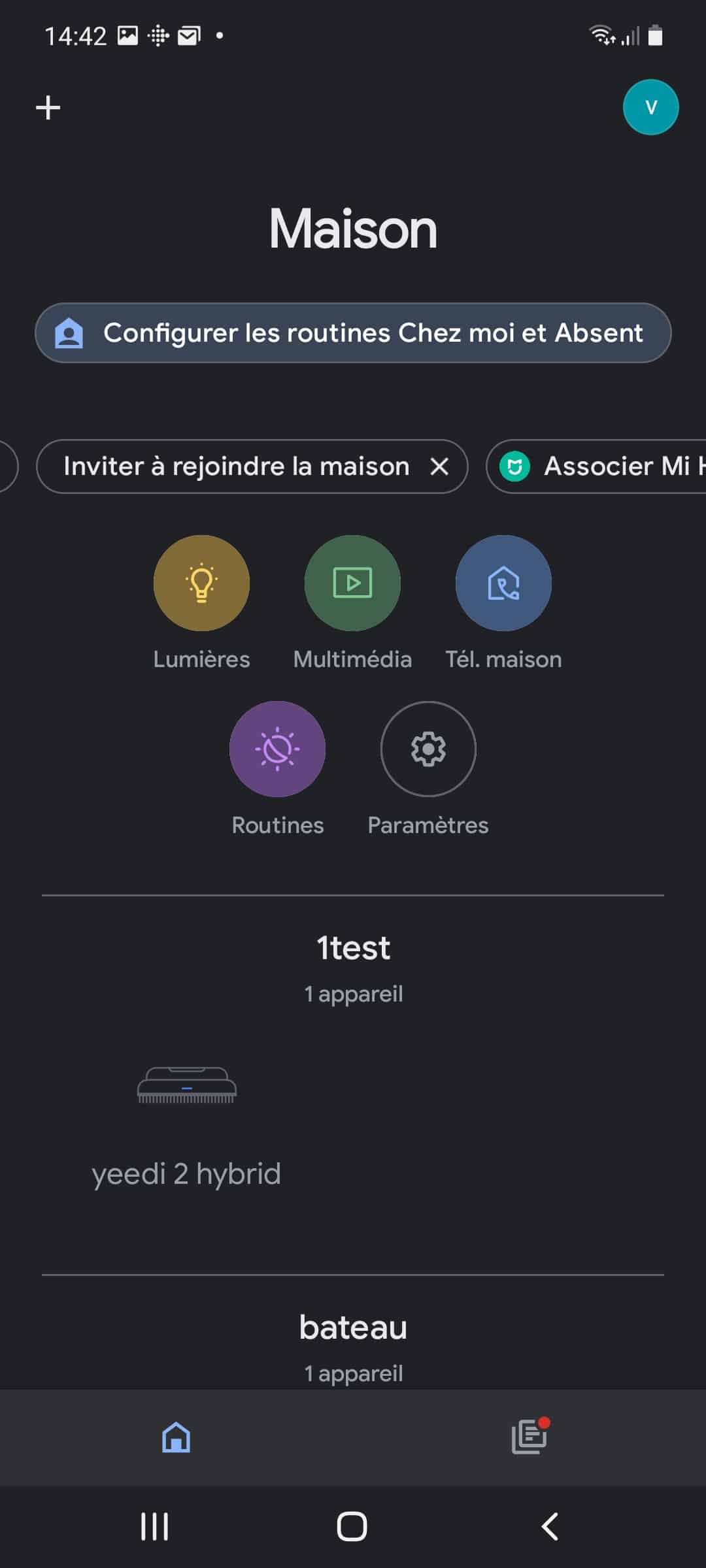Open the system recent apps button
Viewport: 706px width, 1568px height.
tap(155, 1527)
